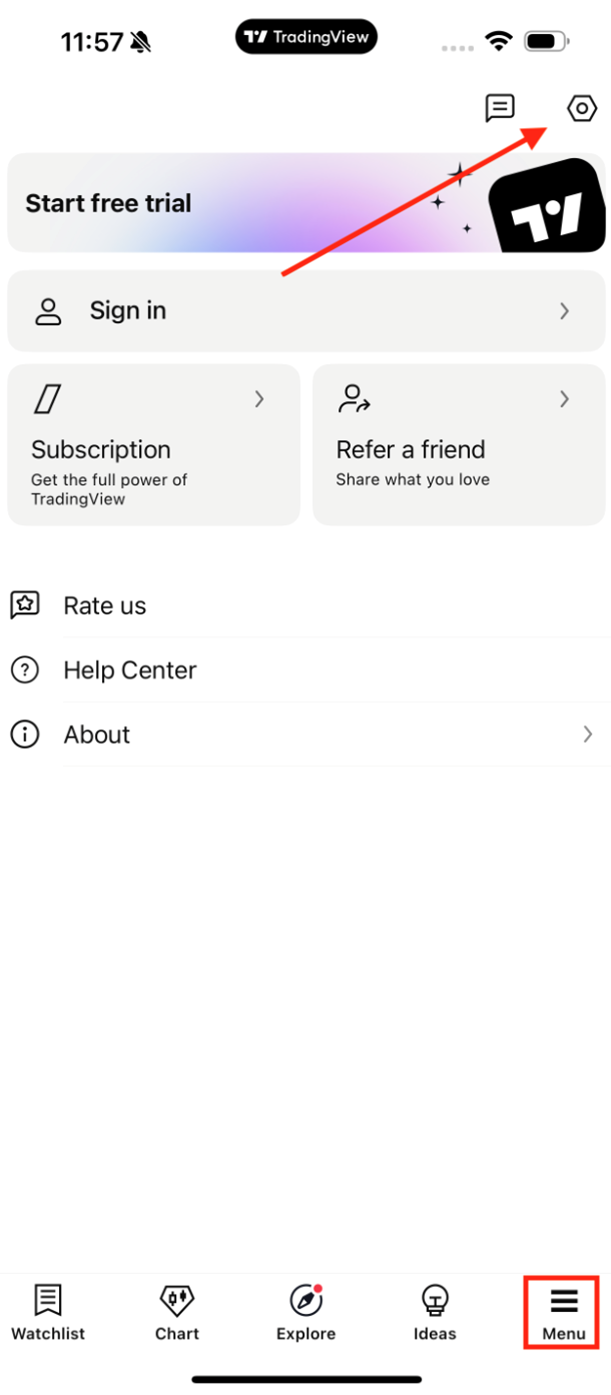Screen dimensions: 611x1395
Task: Open the Refer a friend card
Action: [459, 444]
